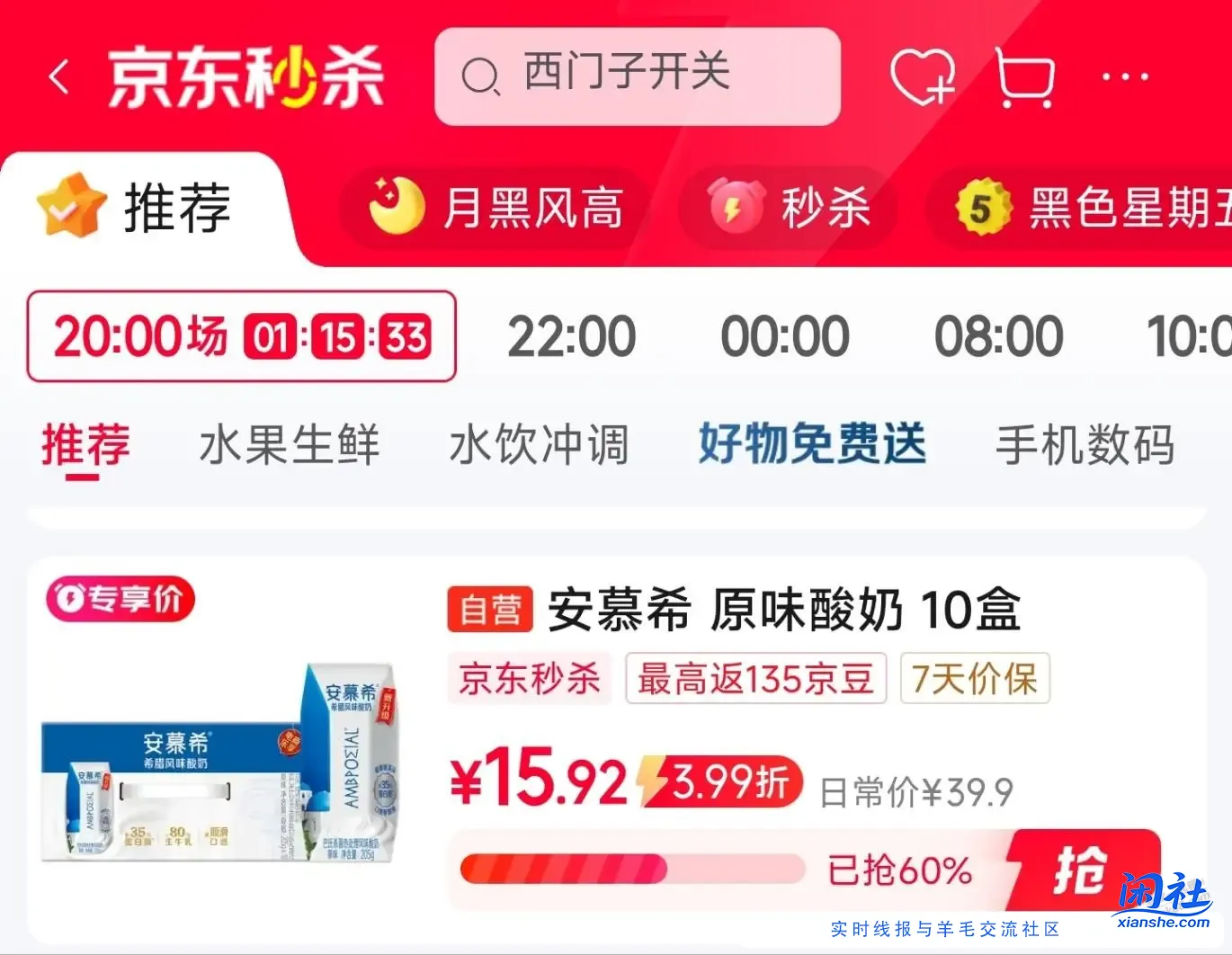Switch to 水饮冲调 category
The image size is (1232, 955).
(x=539, y=445)
